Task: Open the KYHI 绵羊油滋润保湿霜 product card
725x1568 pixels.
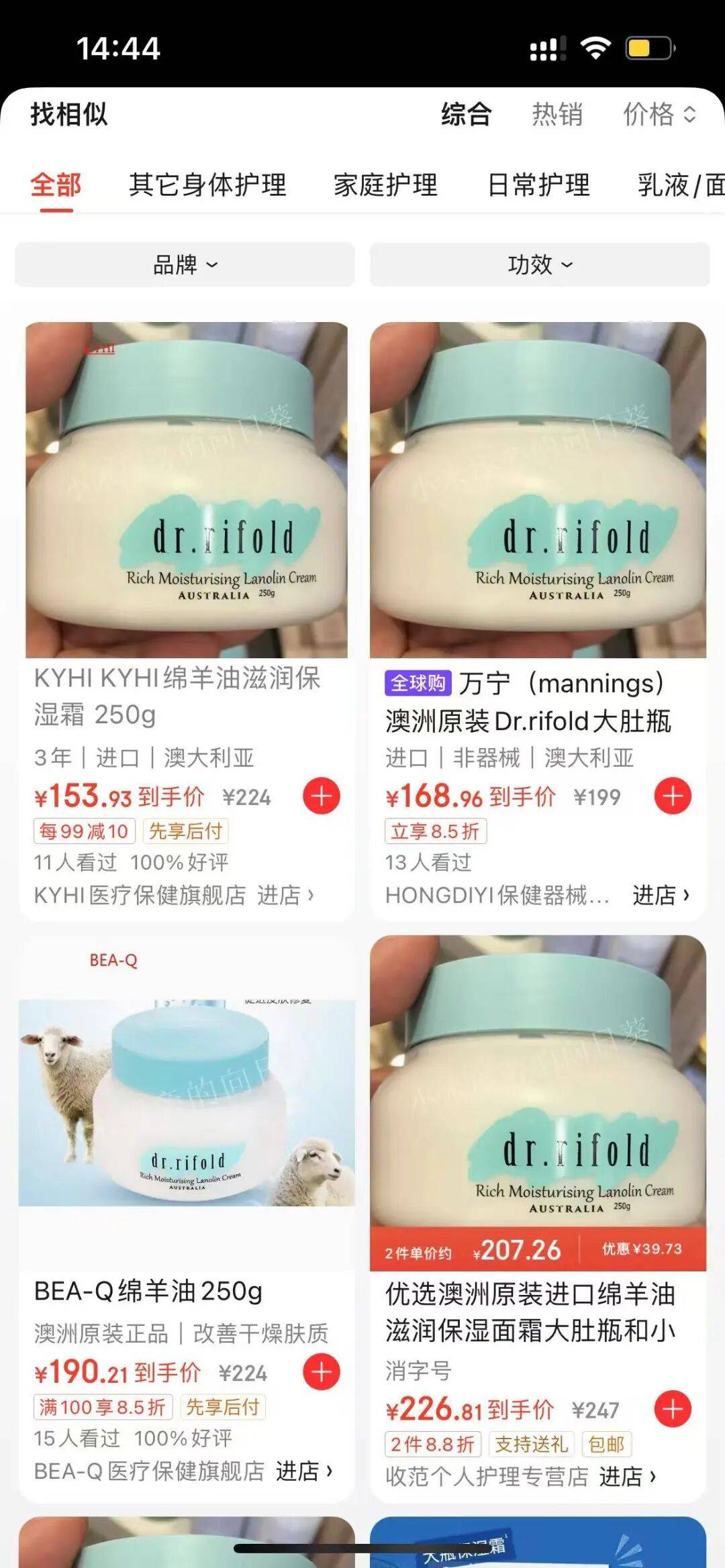Action: (x=187, y=490)
